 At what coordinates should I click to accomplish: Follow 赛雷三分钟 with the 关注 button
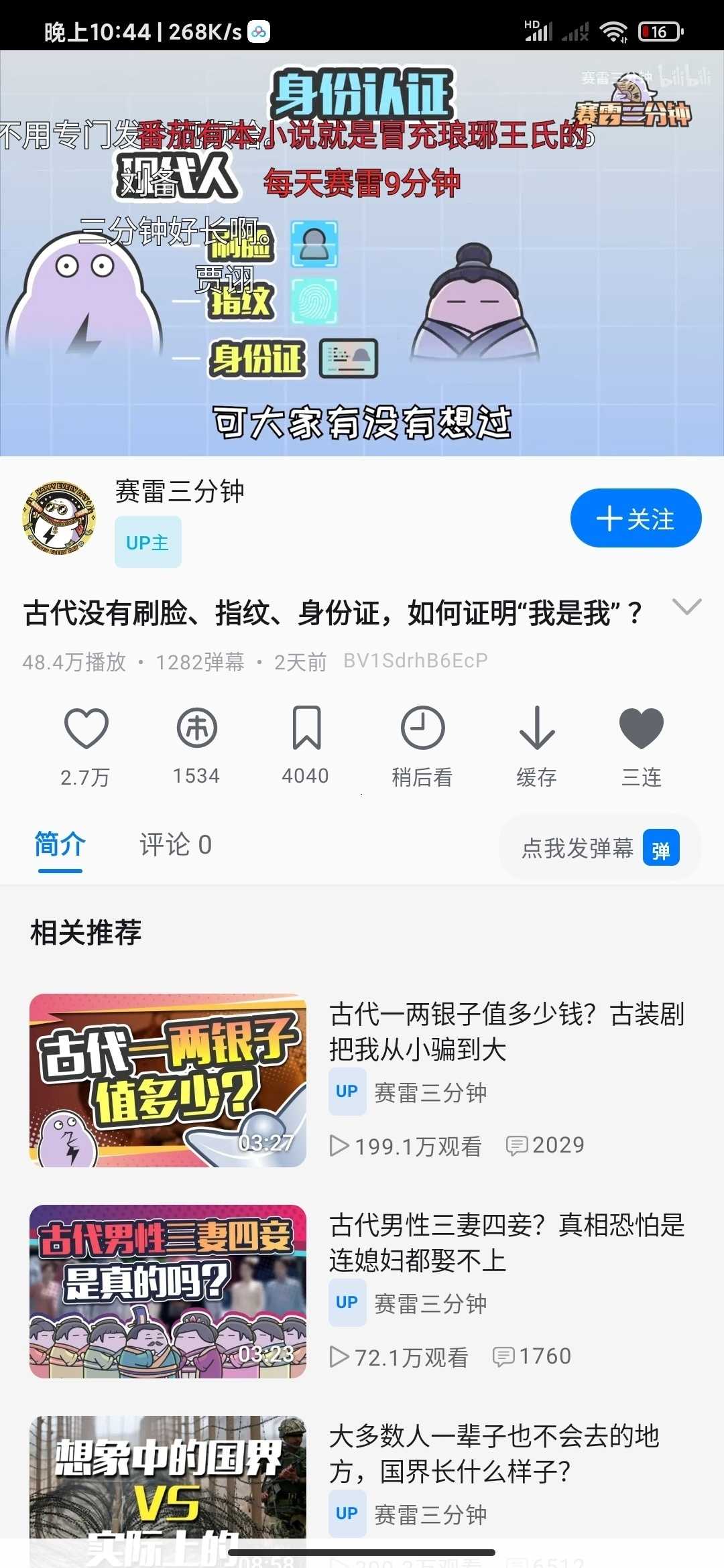(x=635, y=519)
